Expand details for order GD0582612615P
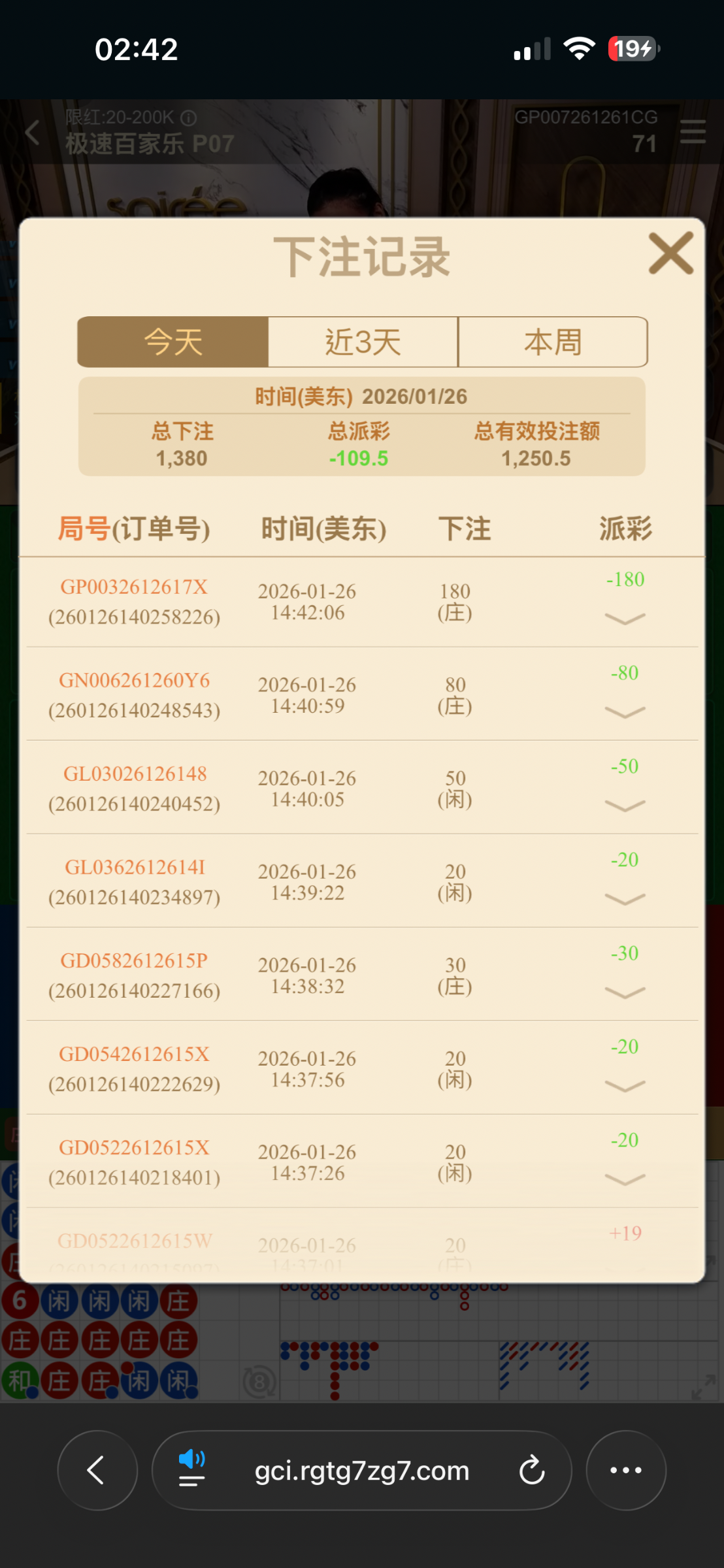The height and width of the screenshot is (1568, 724). click(x=625, y=992)
